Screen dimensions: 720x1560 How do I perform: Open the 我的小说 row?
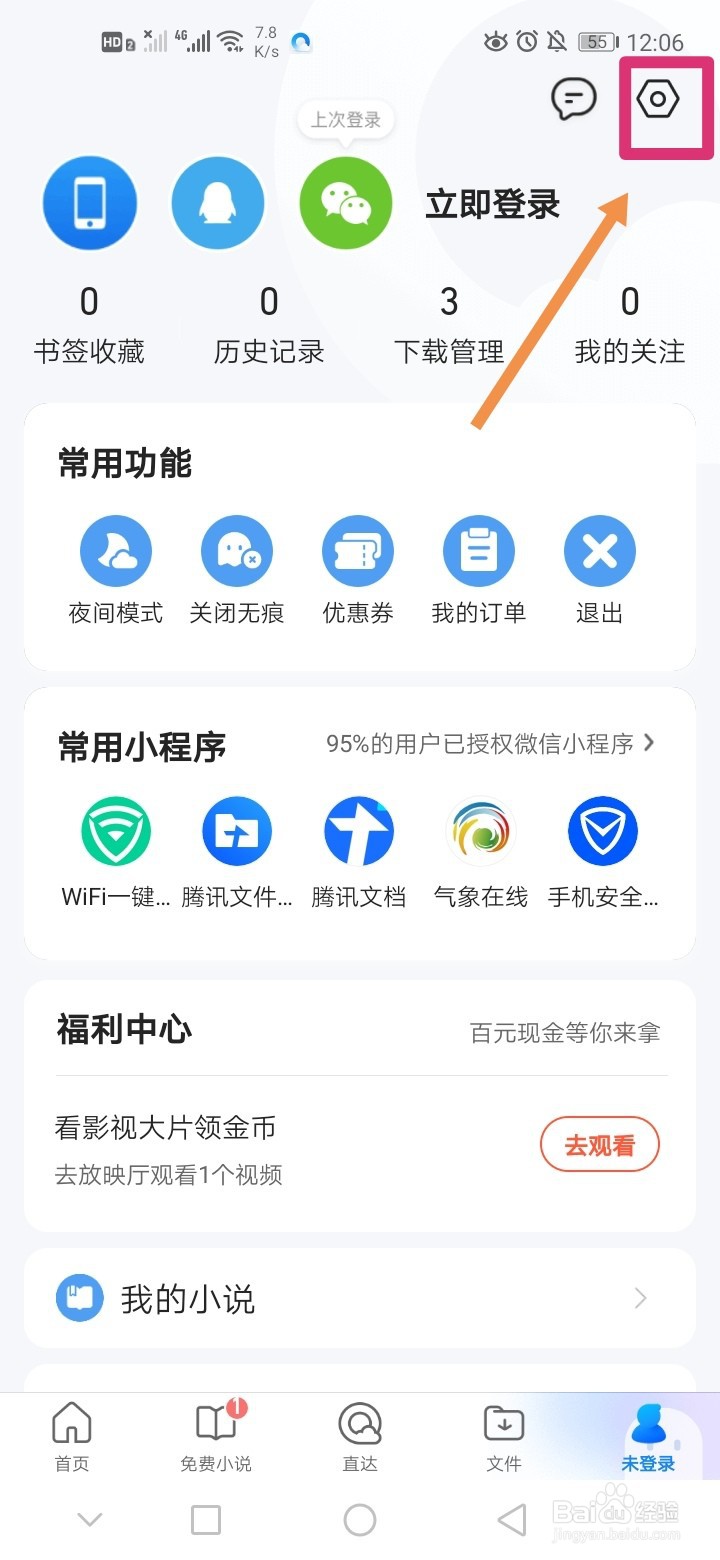359,1299
